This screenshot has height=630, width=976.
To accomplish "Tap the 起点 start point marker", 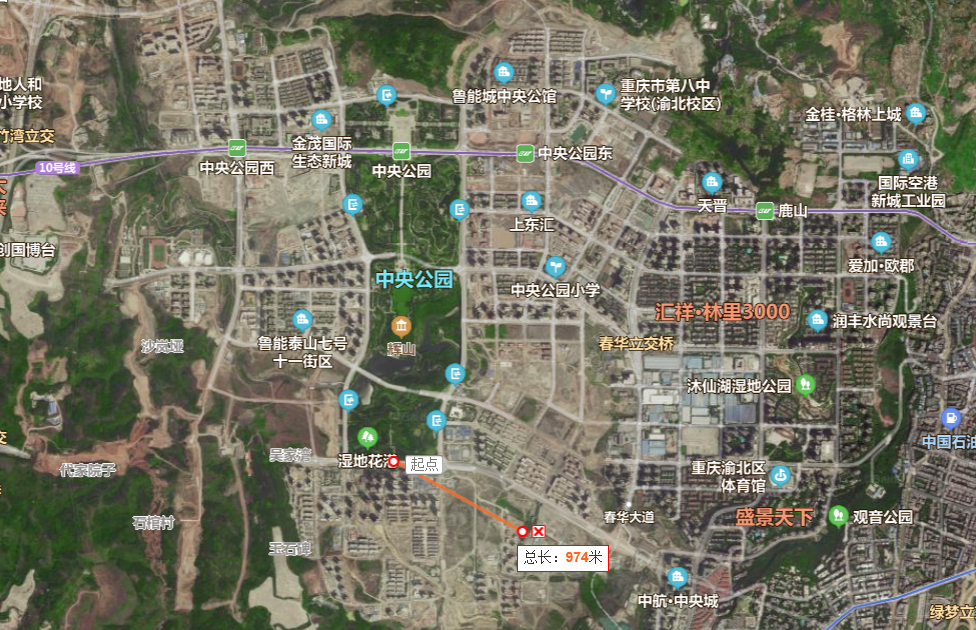I will point(394,462).
